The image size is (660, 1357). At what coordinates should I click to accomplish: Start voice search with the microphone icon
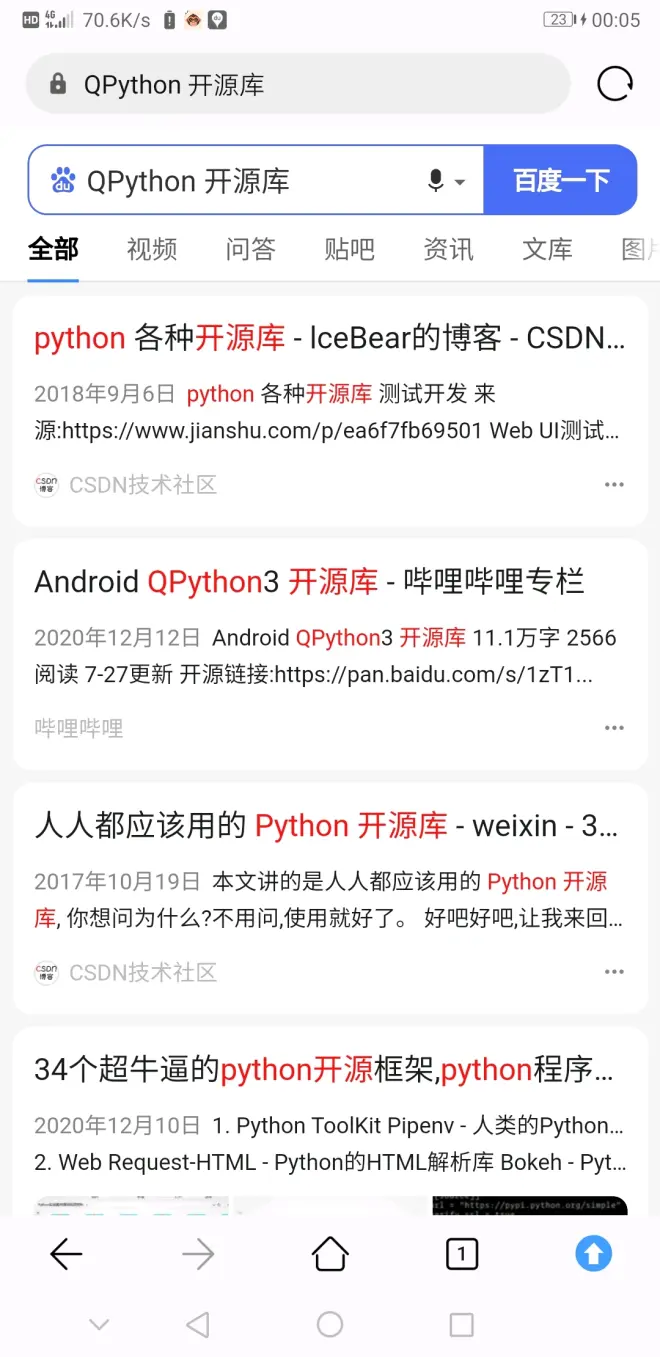click(x=436, y=181)
